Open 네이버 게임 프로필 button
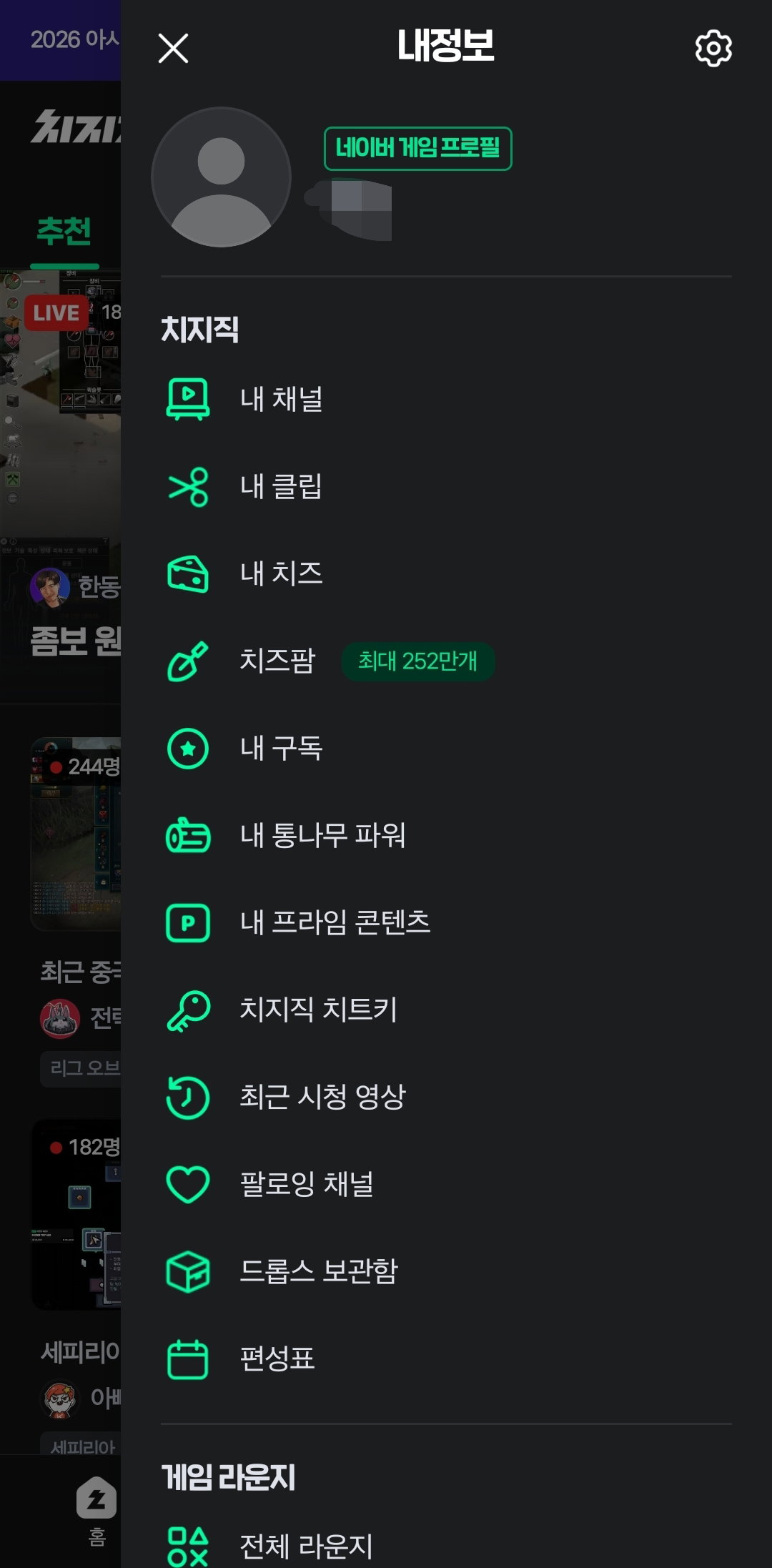This screenshot has width=772, height=1568. point(418,149)
